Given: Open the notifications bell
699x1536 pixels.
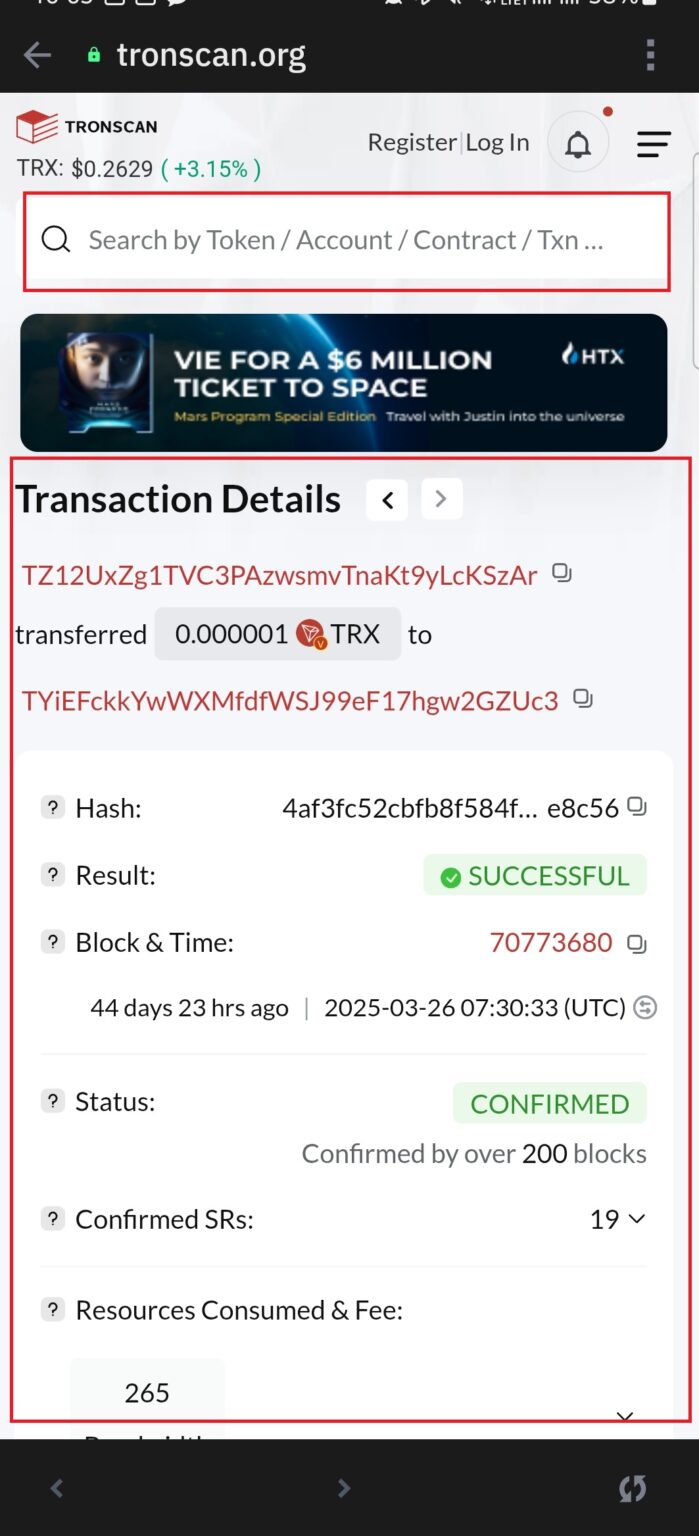Looking at the screenshot, I should coord(578,145).
